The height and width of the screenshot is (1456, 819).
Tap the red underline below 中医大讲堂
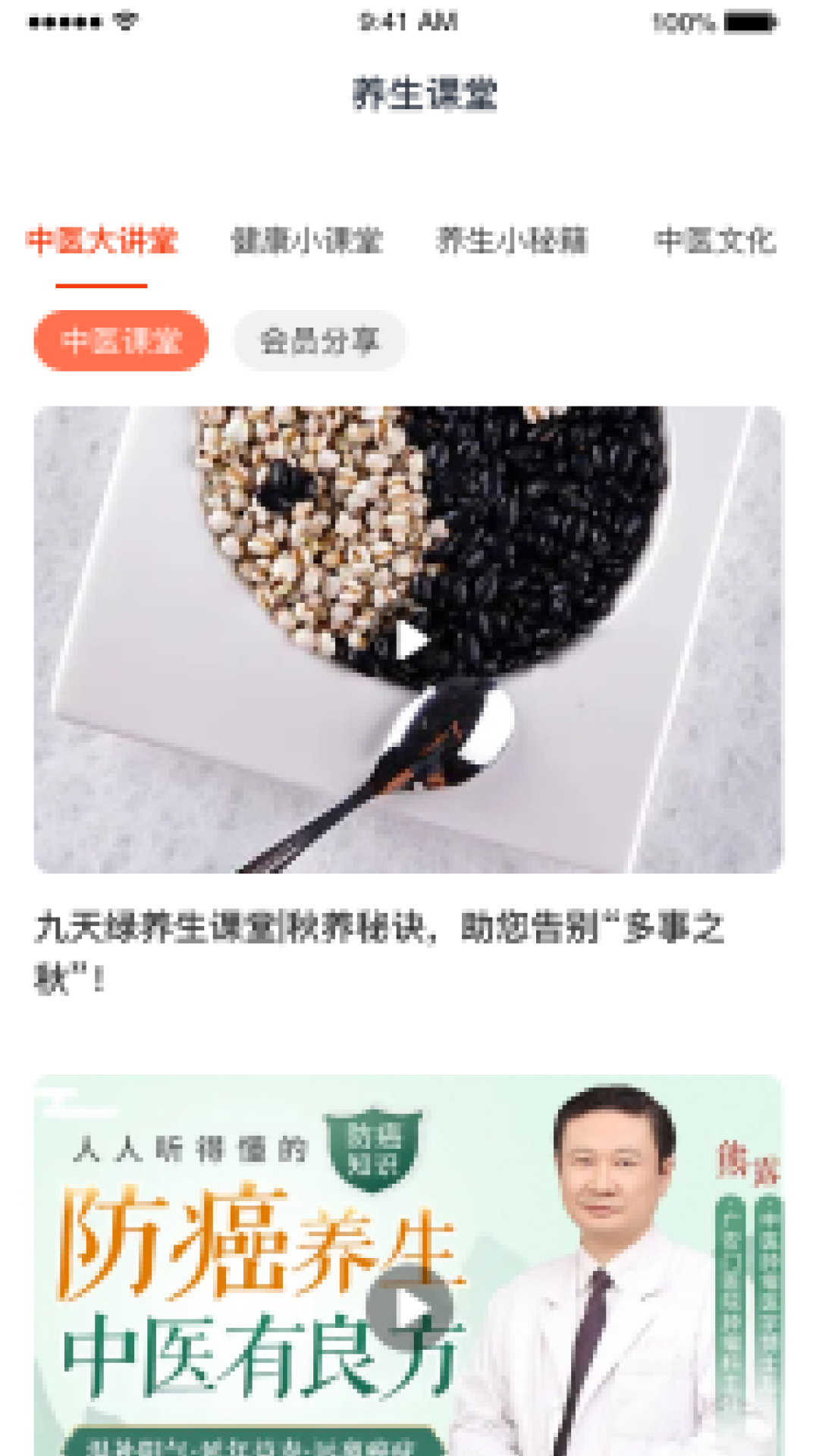coord(101,285)
